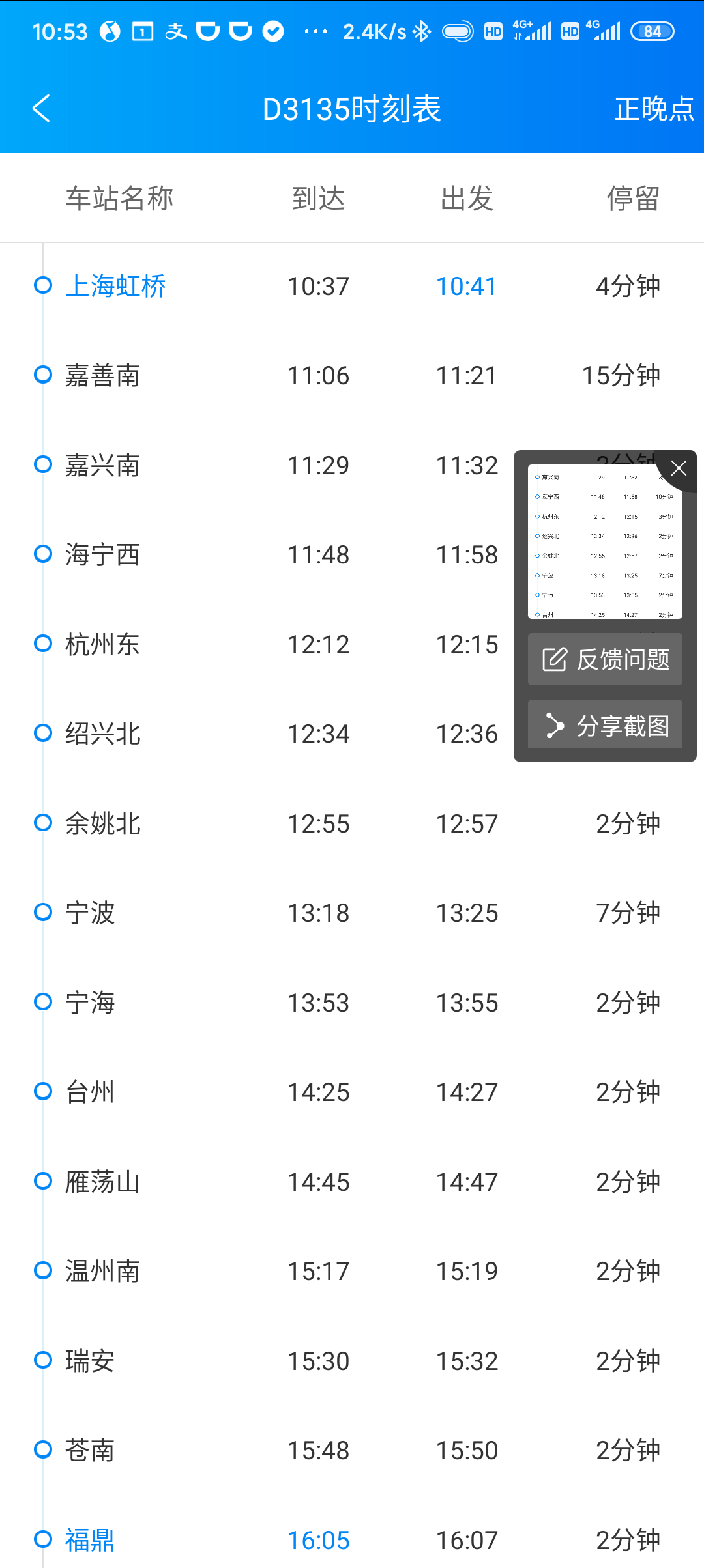Image resolution: width=704 pixels, height=1568 pixels.
Task: Close the screenshot preview popup
Action: pyautogui.click(x=679, y=468)
